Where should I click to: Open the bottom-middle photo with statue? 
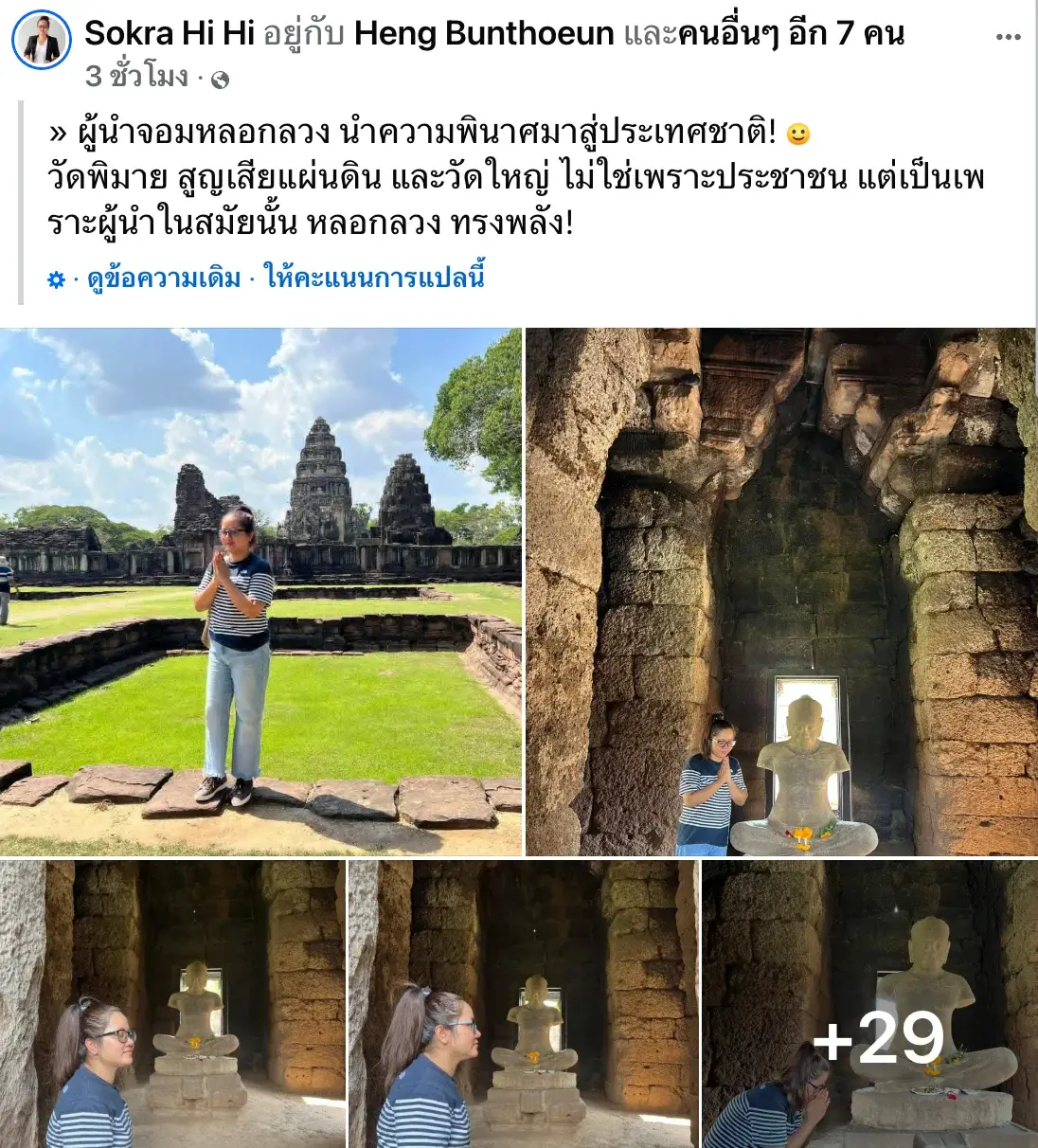coord(523,1003)
